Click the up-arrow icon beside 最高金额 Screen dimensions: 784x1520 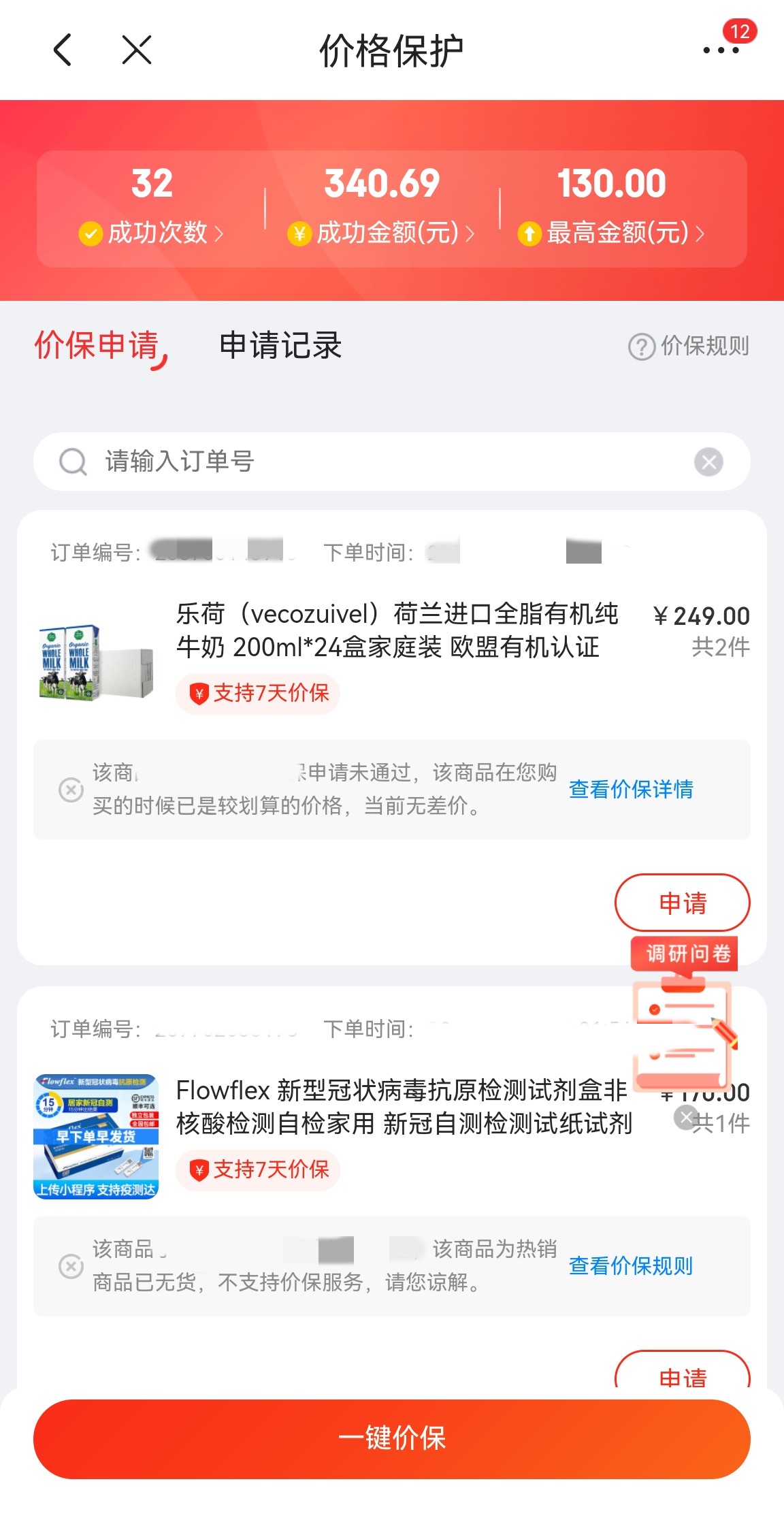point(529,233)
